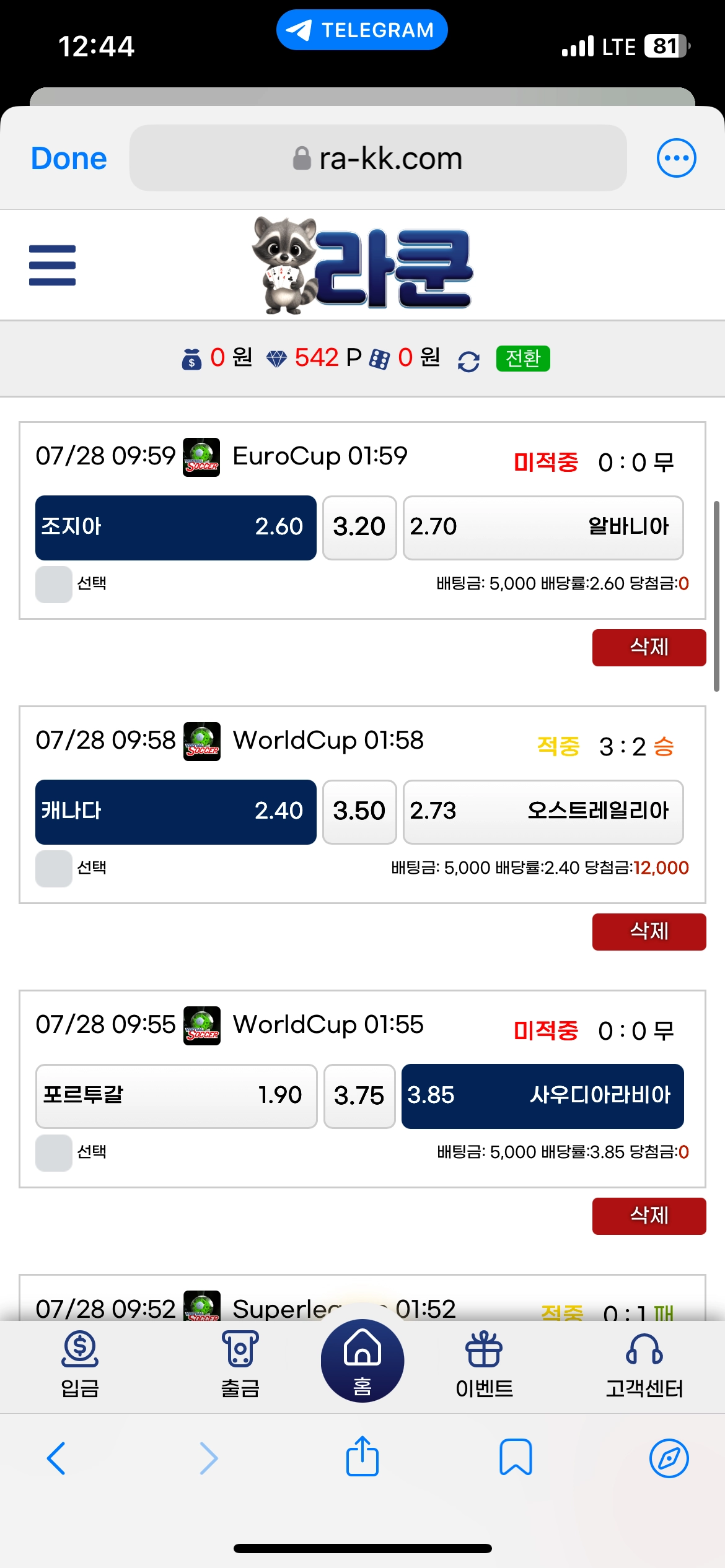Screen dimensions: 725x1568
Task: Check 선택 box for EuroCup 01:59
Action: pyautogui.click(x=54, y=584)
